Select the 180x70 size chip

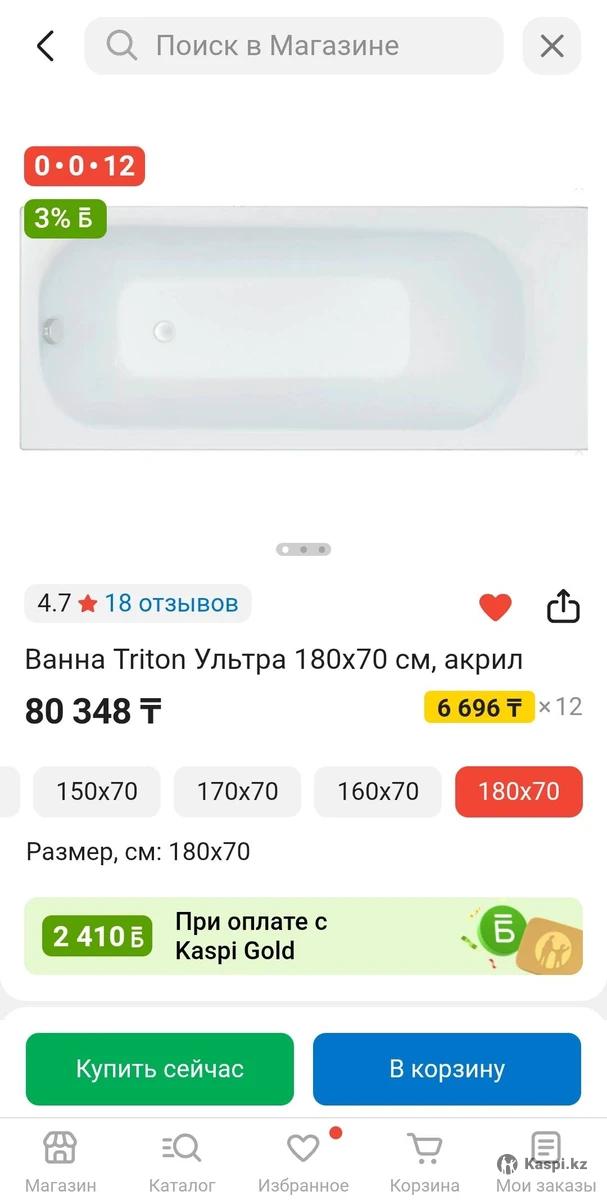[518, 792]
